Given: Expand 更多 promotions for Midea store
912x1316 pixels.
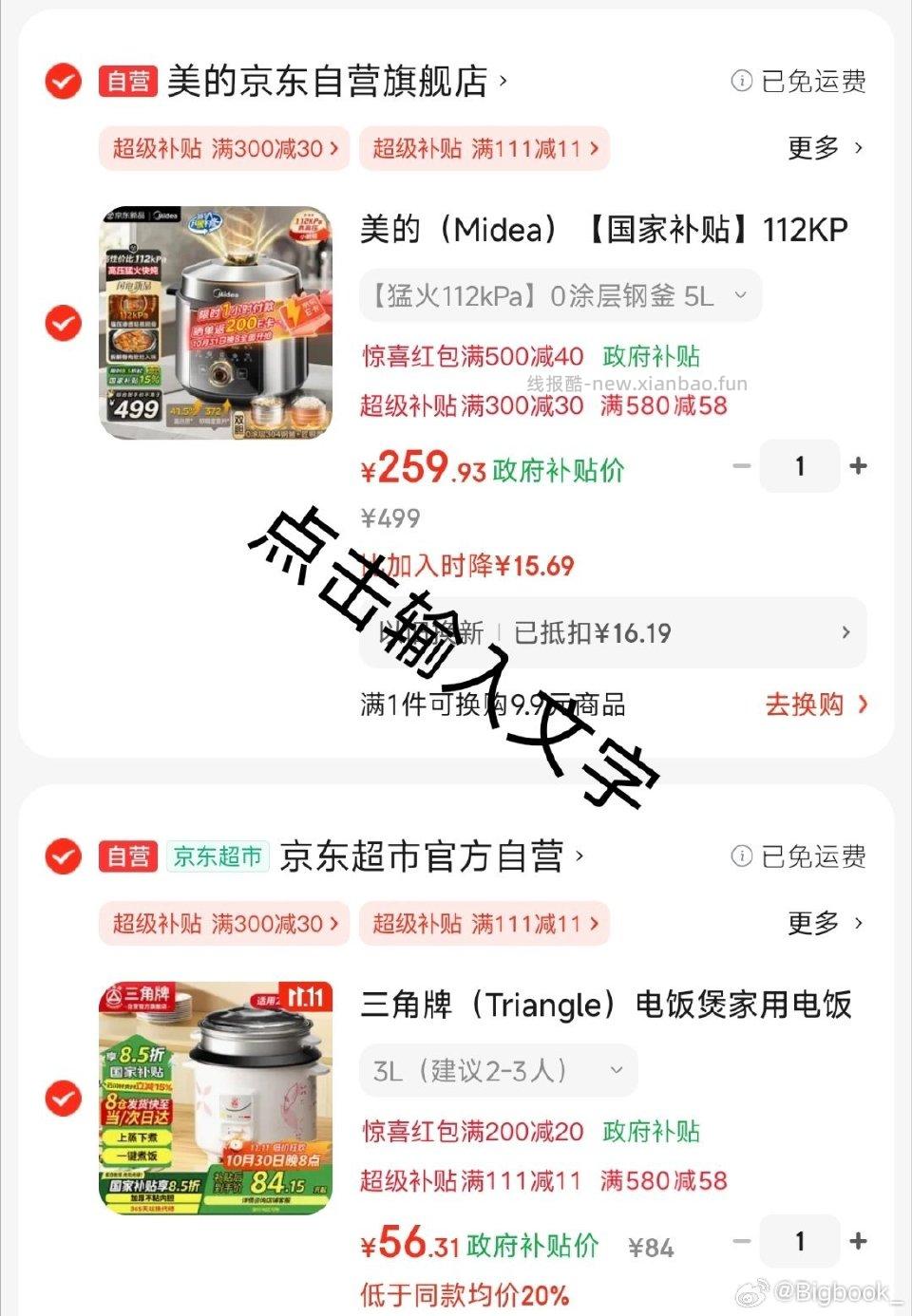Looking at the screenshot, I should click(x=823, y=148).
